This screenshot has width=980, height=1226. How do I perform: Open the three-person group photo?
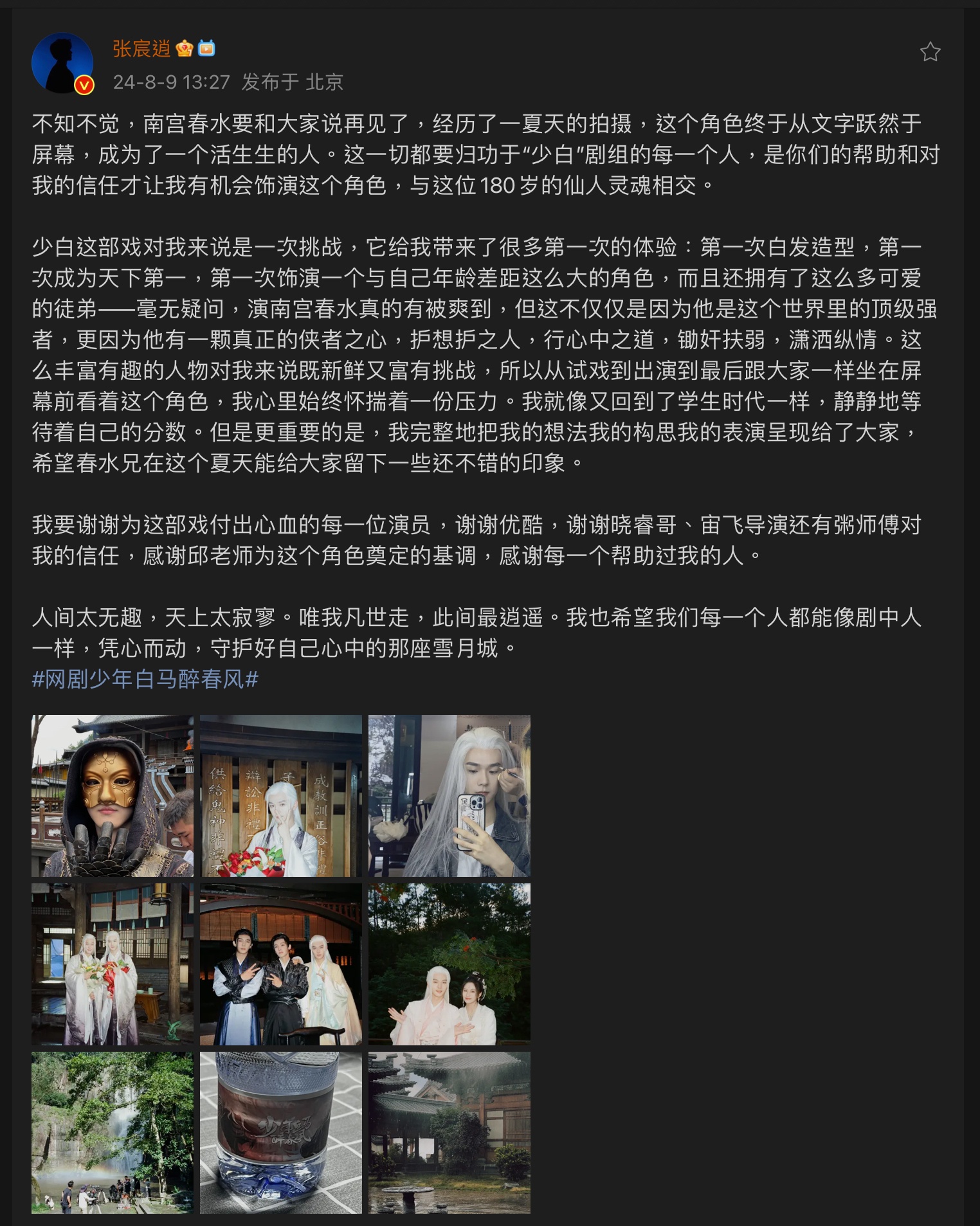click(x=281, y=964)
